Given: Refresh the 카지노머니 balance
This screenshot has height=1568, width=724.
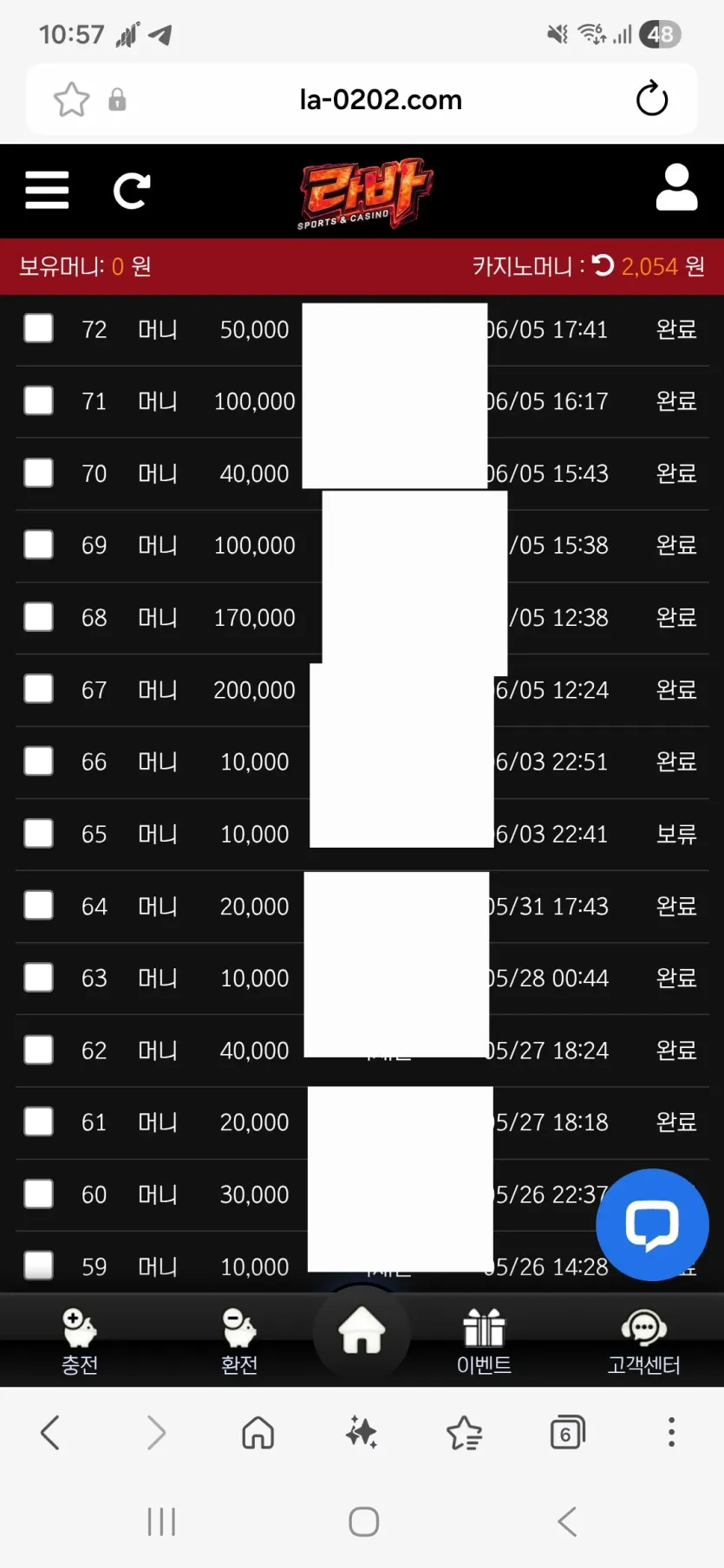Looking at the screenshot, I should point(603,265).
